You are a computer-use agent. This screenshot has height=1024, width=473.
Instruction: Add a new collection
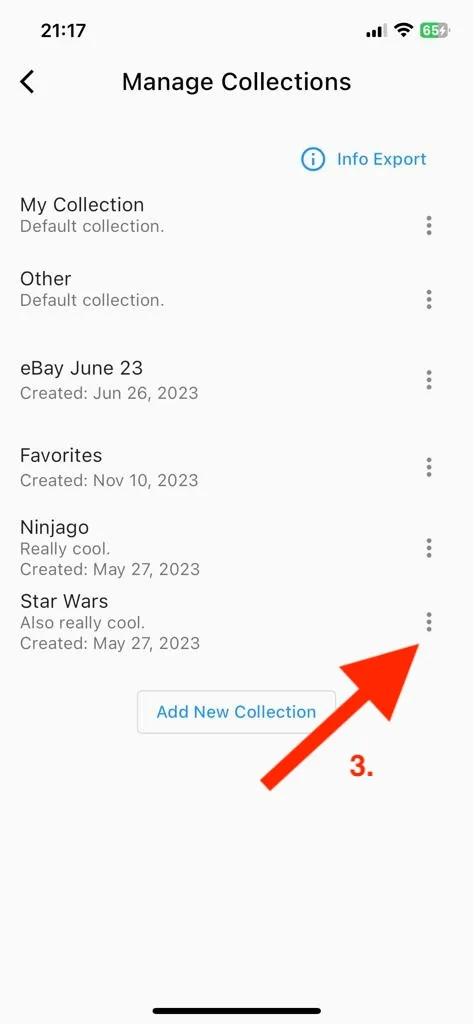[x=236, y=712]
